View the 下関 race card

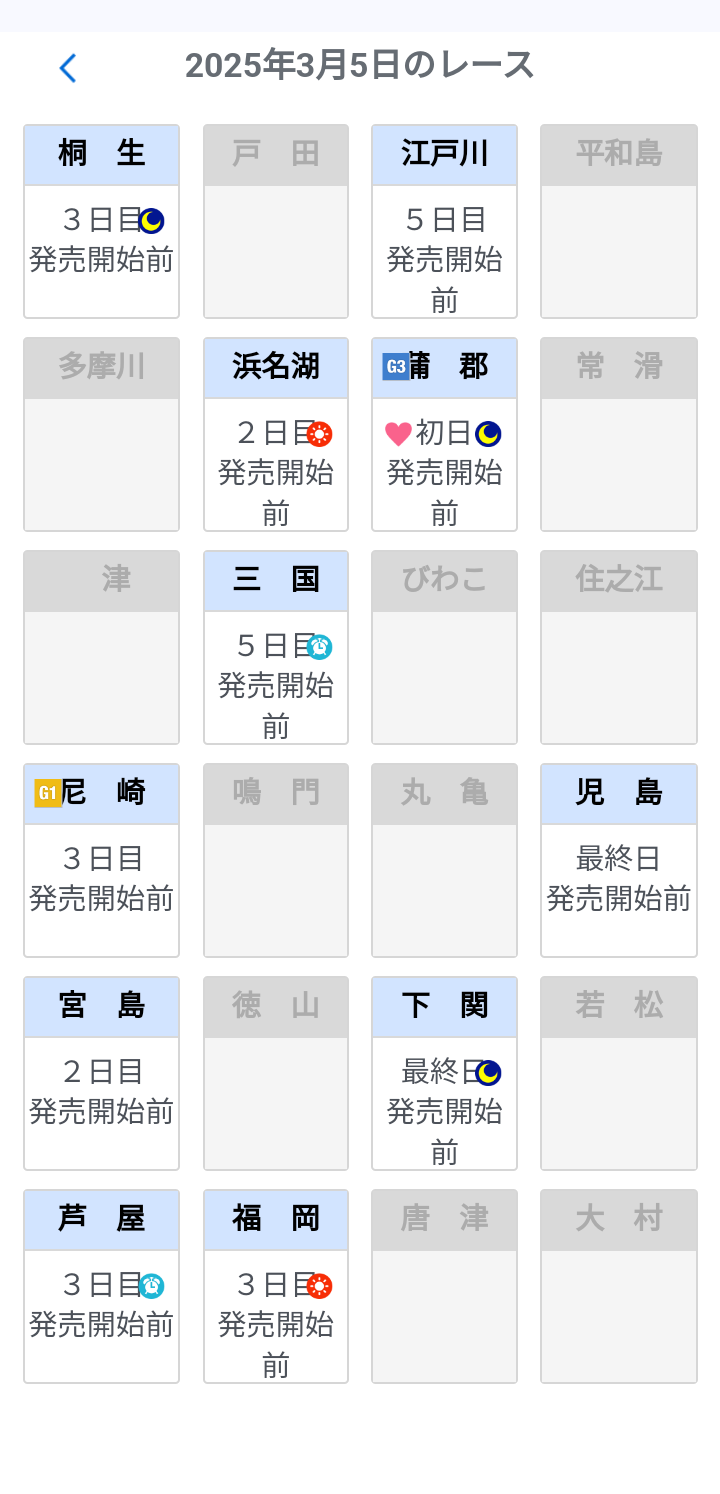click(444, 1074)
